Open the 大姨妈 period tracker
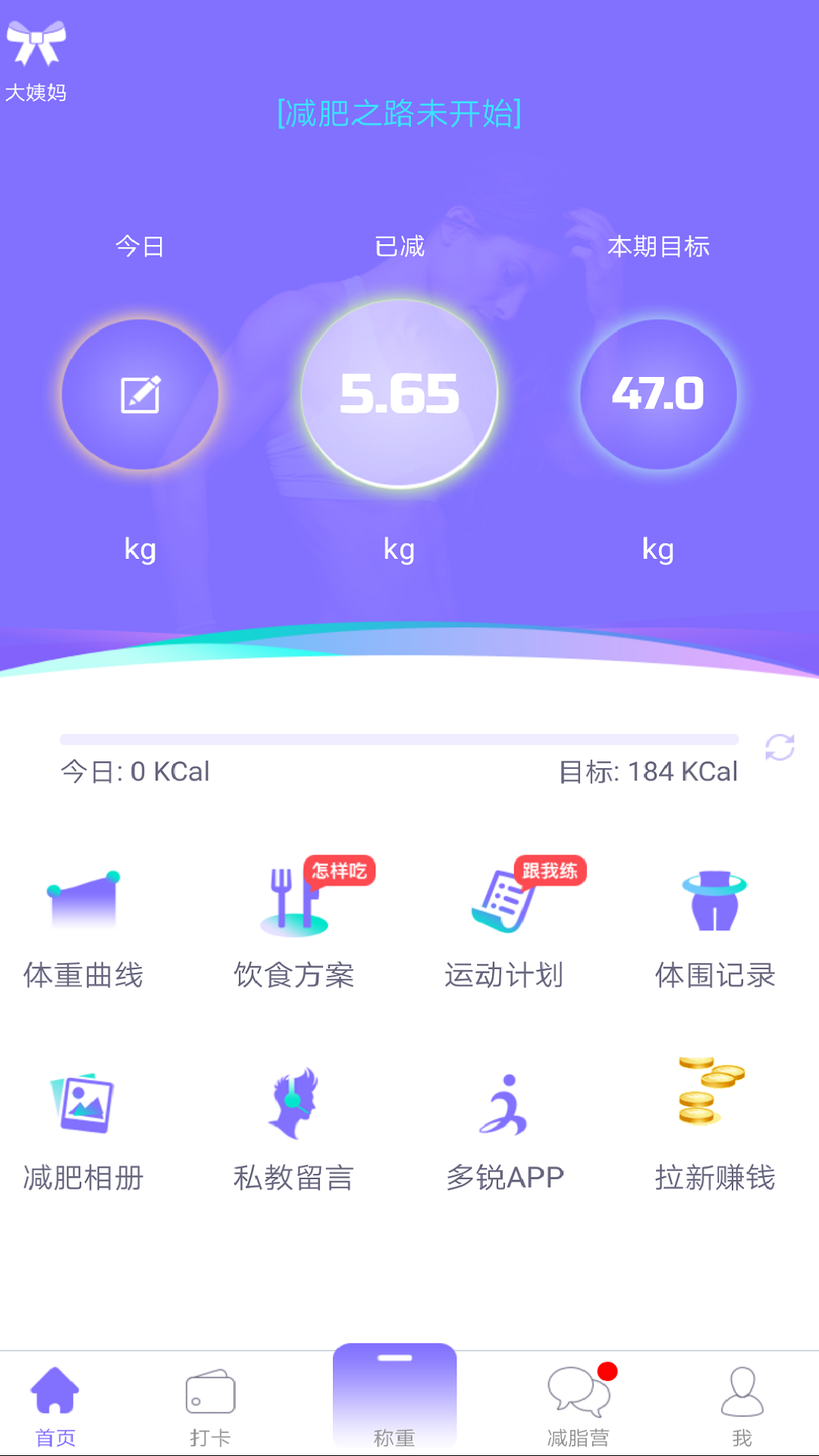The width and height of the screenshot is (819, 1456). [36, 59]
